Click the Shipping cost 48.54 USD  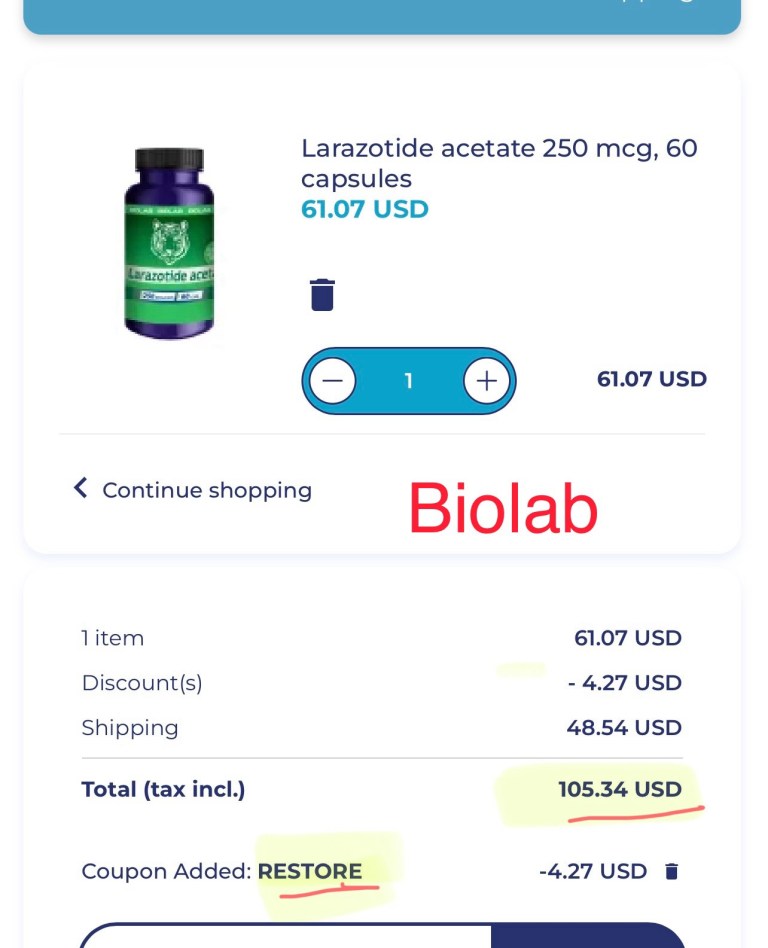click(x=624, y=728)
